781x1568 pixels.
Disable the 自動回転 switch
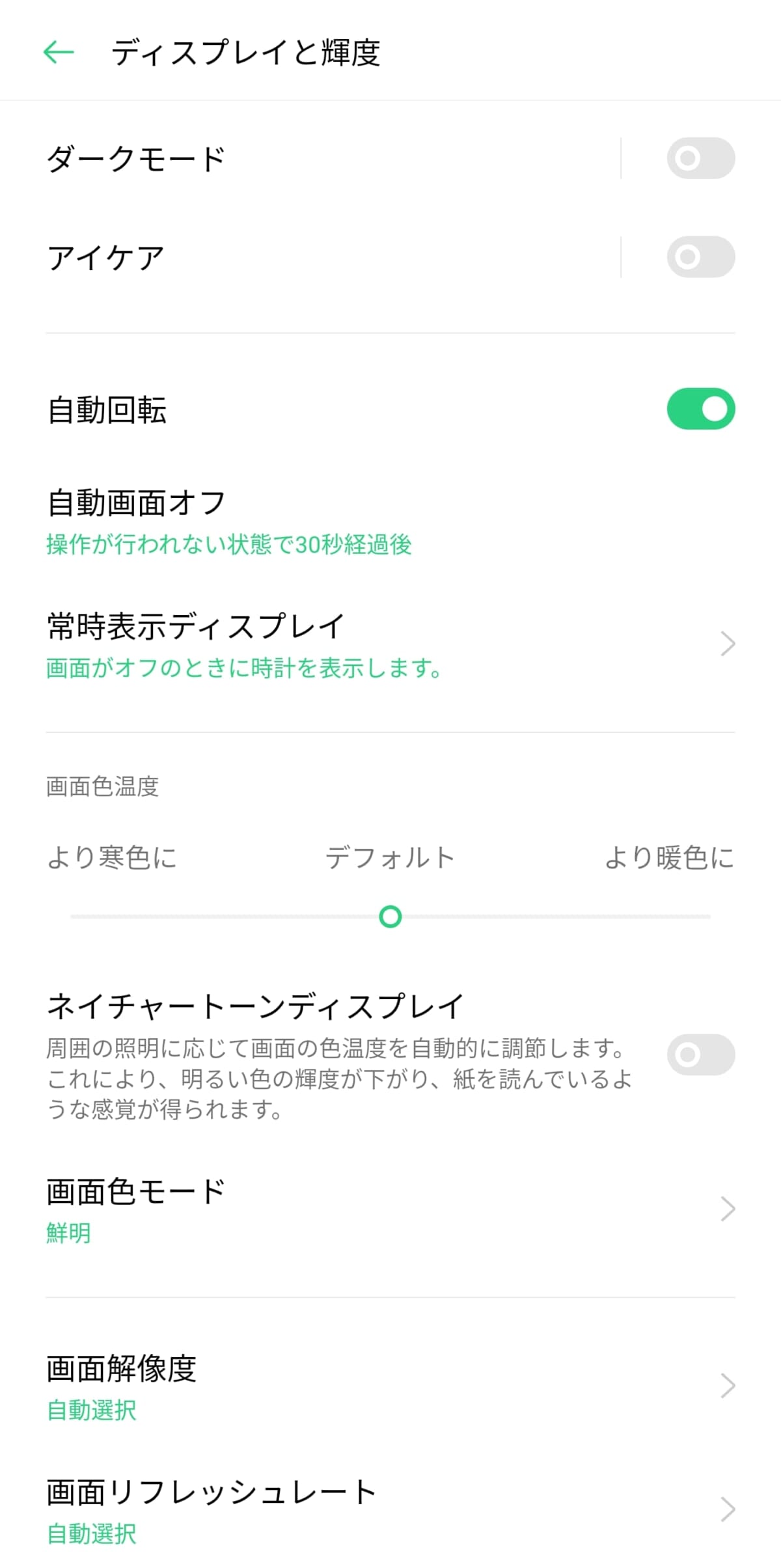[700, 409]
